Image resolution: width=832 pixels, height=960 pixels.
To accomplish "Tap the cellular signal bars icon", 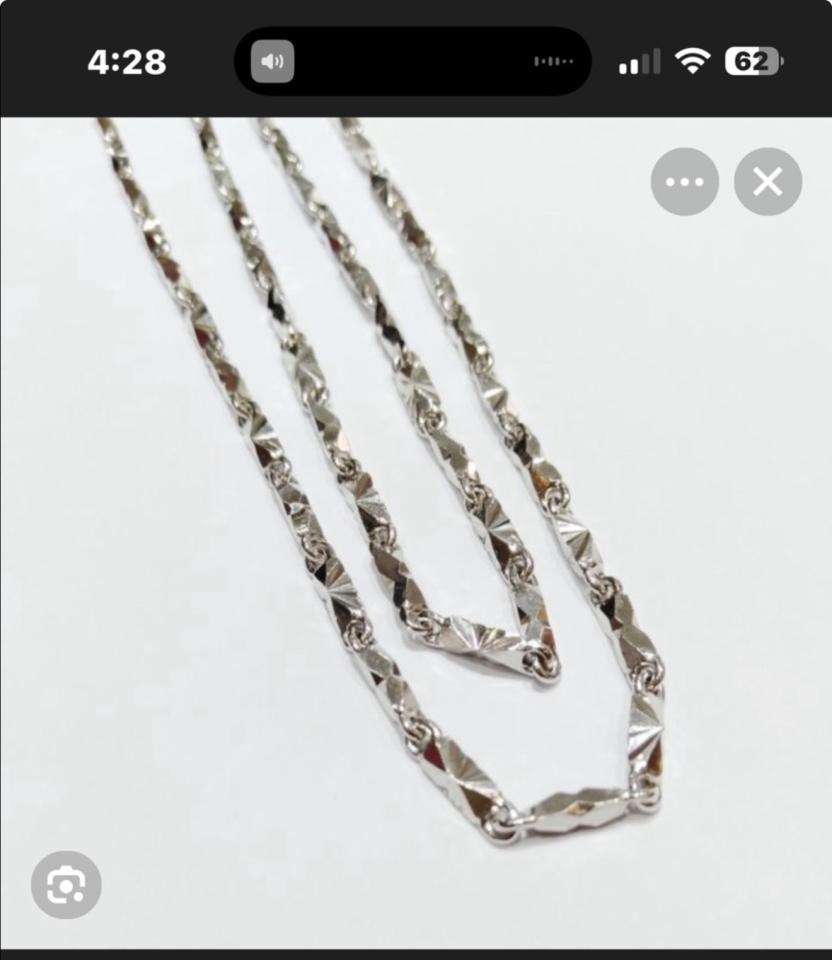I will pyautogui.click(x=640, y=60).
